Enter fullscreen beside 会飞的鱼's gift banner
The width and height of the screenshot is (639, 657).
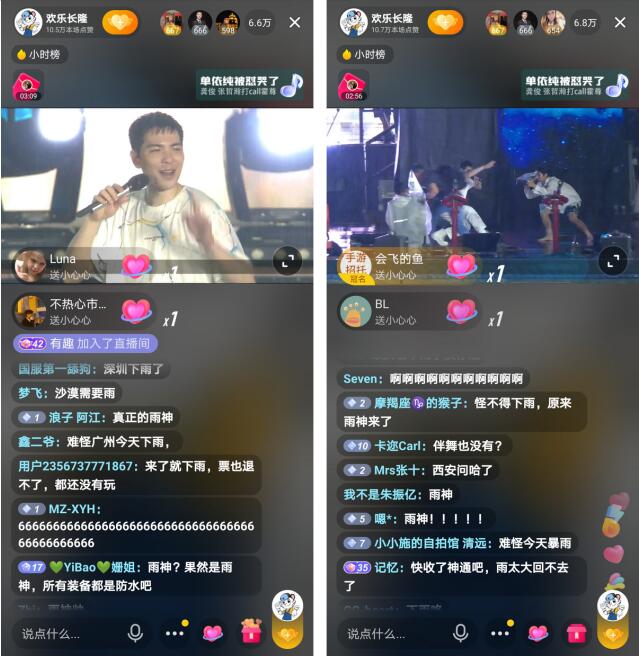[612, 261]
